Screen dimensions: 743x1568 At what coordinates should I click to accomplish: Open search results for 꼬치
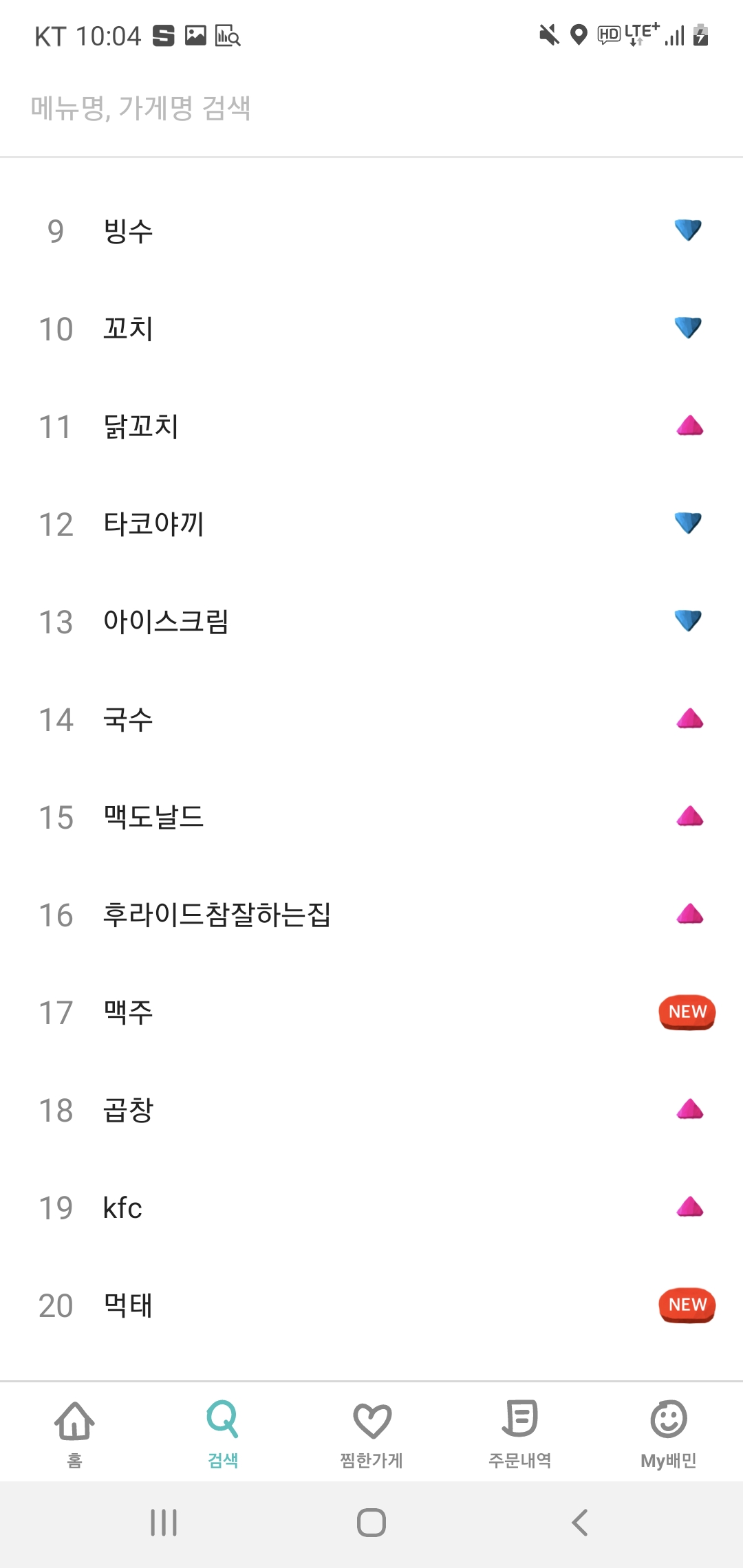(x=129, y=329)
